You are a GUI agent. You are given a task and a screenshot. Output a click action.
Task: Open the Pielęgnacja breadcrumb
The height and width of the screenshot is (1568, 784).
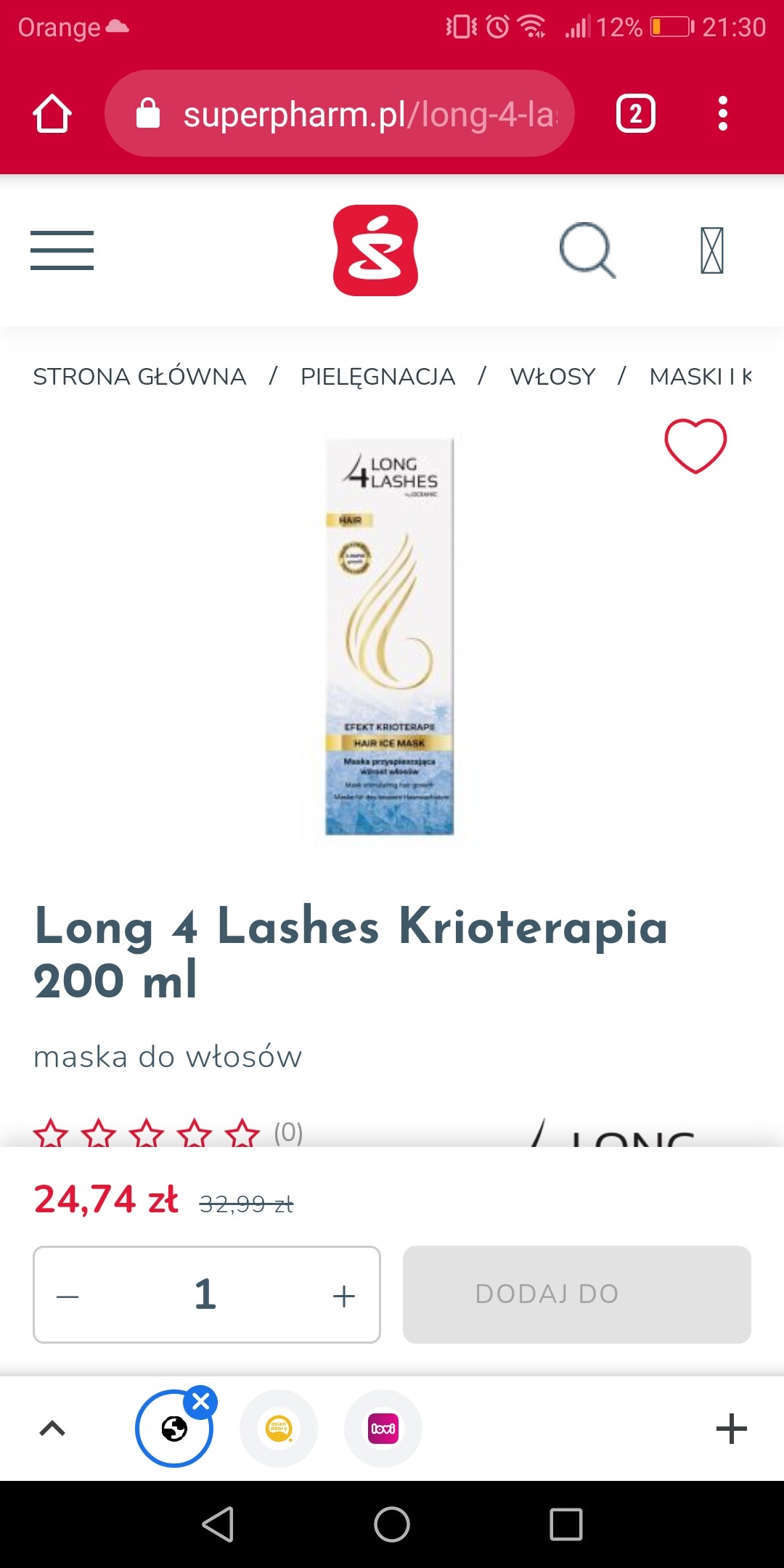(x=377, y=377)
